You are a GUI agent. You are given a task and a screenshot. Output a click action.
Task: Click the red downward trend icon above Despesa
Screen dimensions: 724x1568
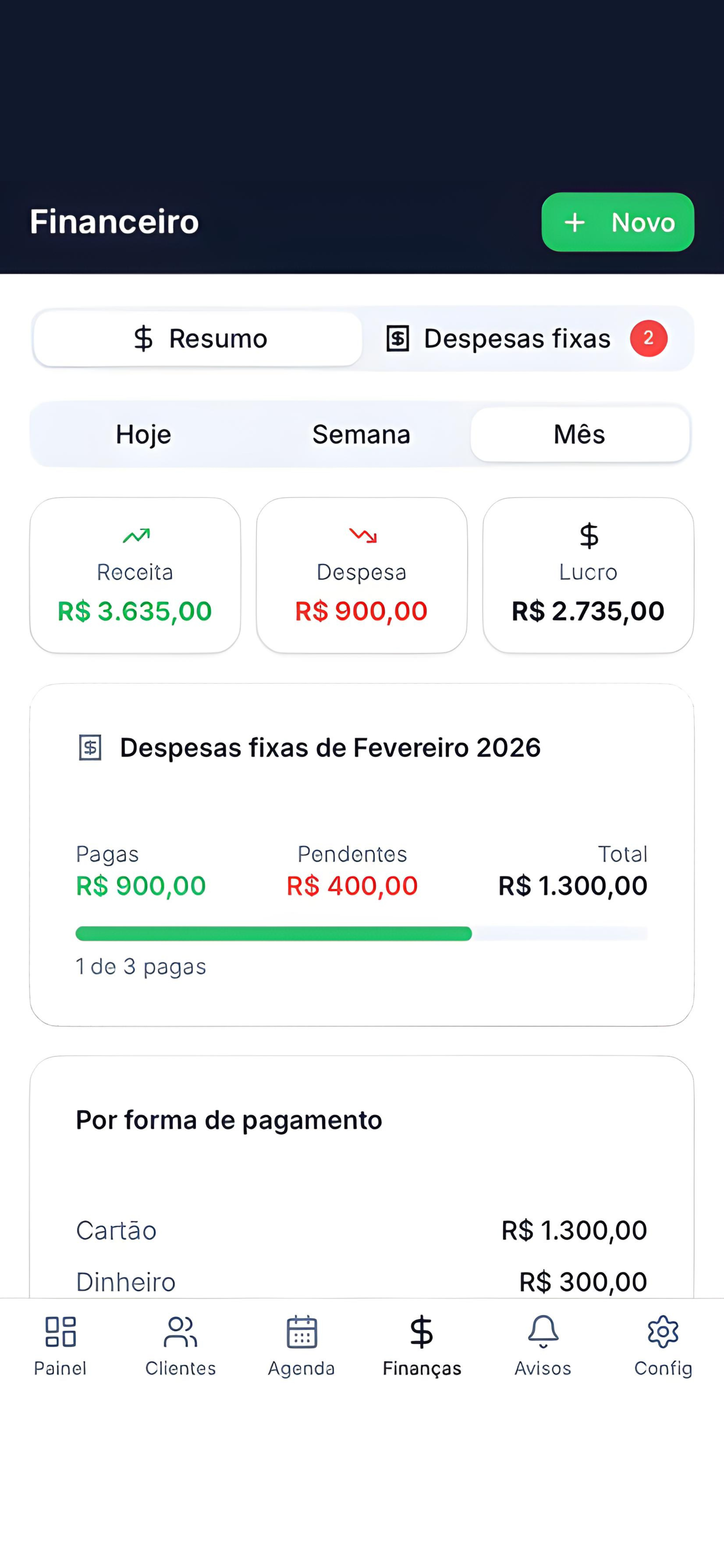(361, 535)
